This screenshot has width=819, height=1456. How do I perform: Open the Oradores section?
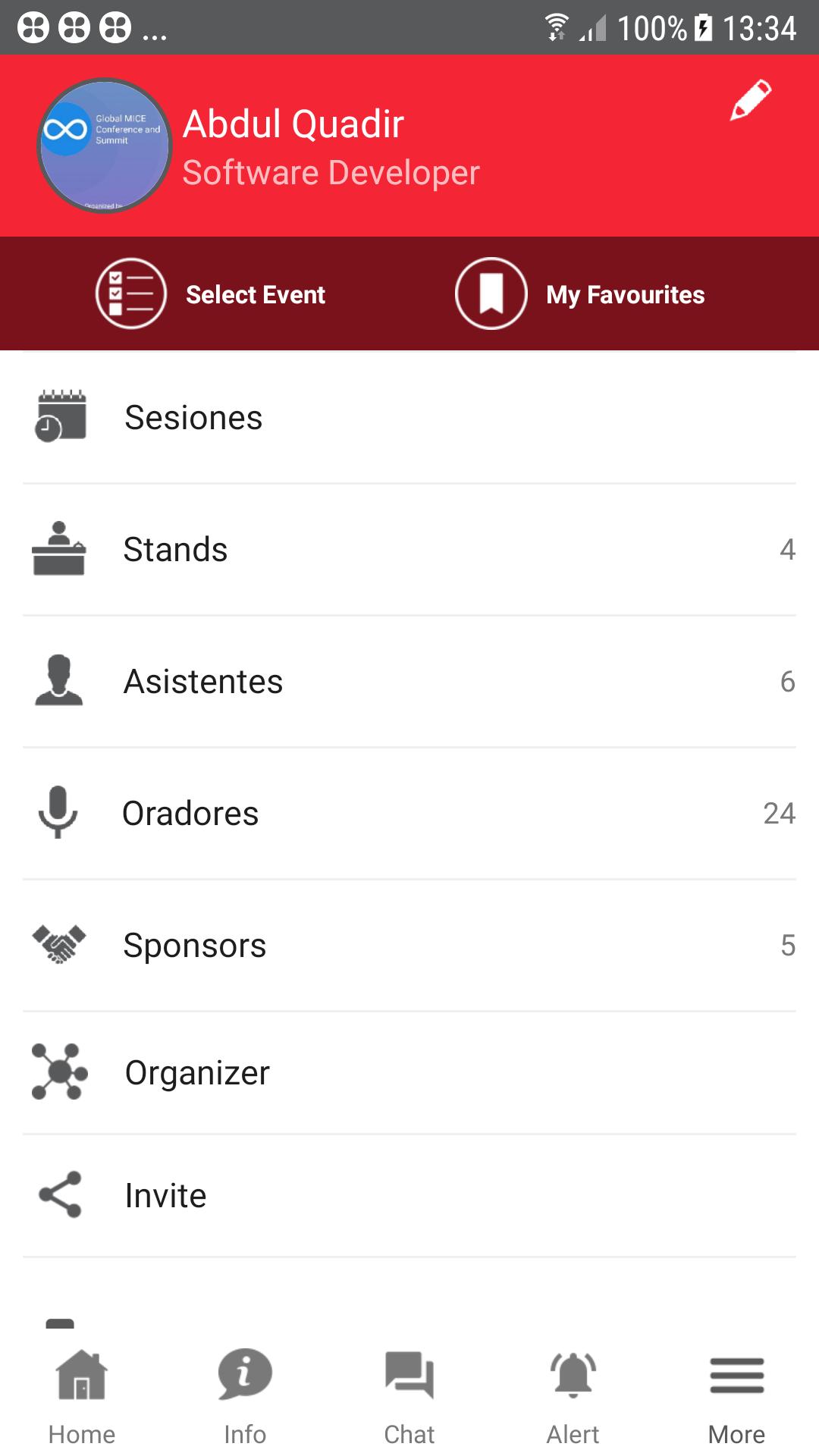409,814
